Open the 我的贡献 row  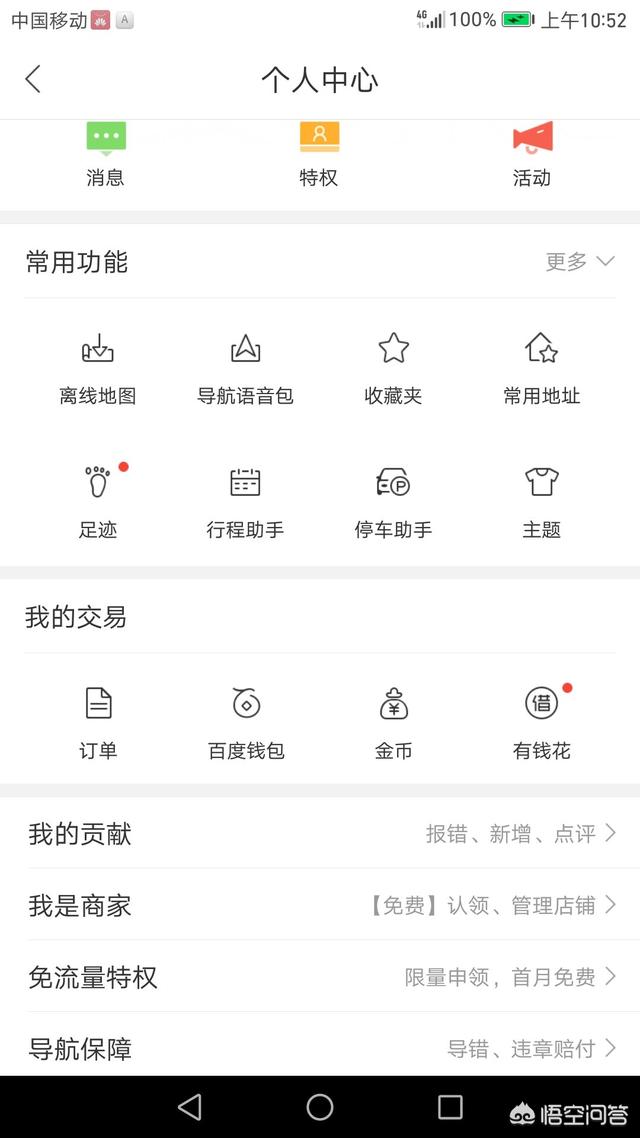pos(320,833)
